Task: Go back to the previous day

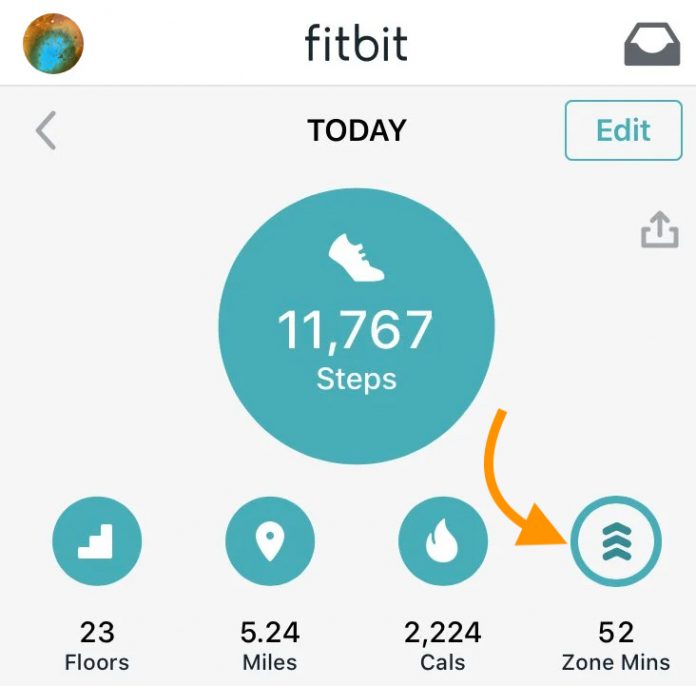Action: tap(46, 131)
